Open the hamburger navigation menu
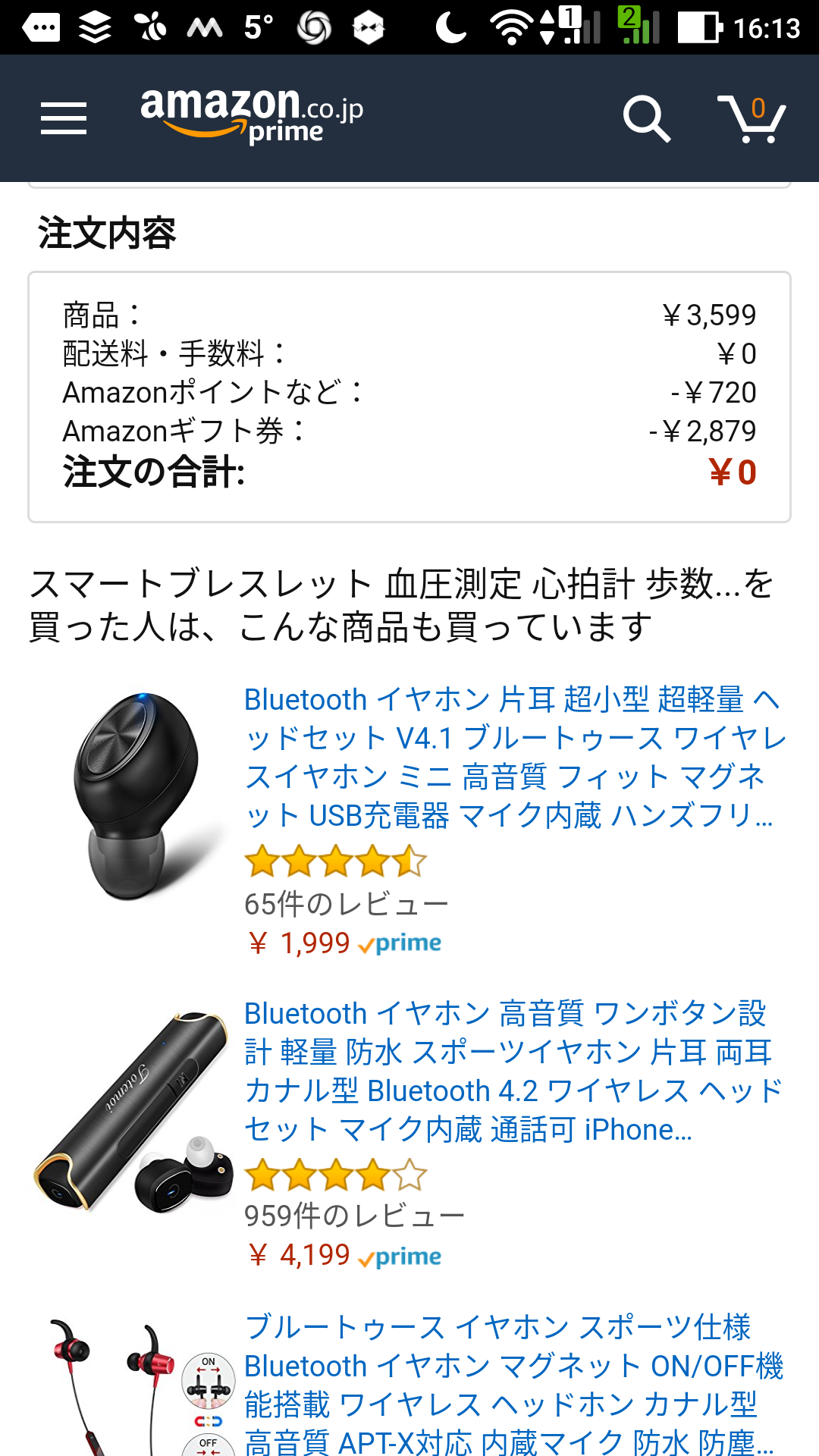Screen dimensions: 819x1456 (64, 119)
